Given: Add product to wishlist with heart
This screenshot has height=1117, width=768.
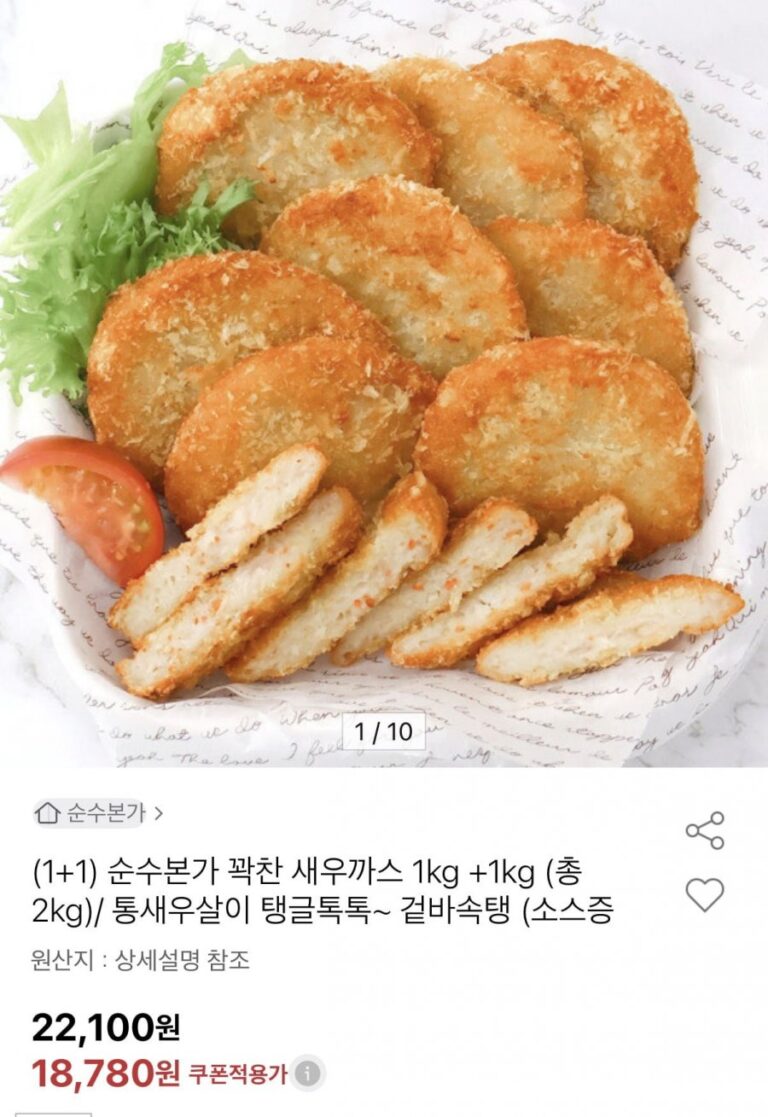Looking at the screenshot, I should tap(704, 894).
